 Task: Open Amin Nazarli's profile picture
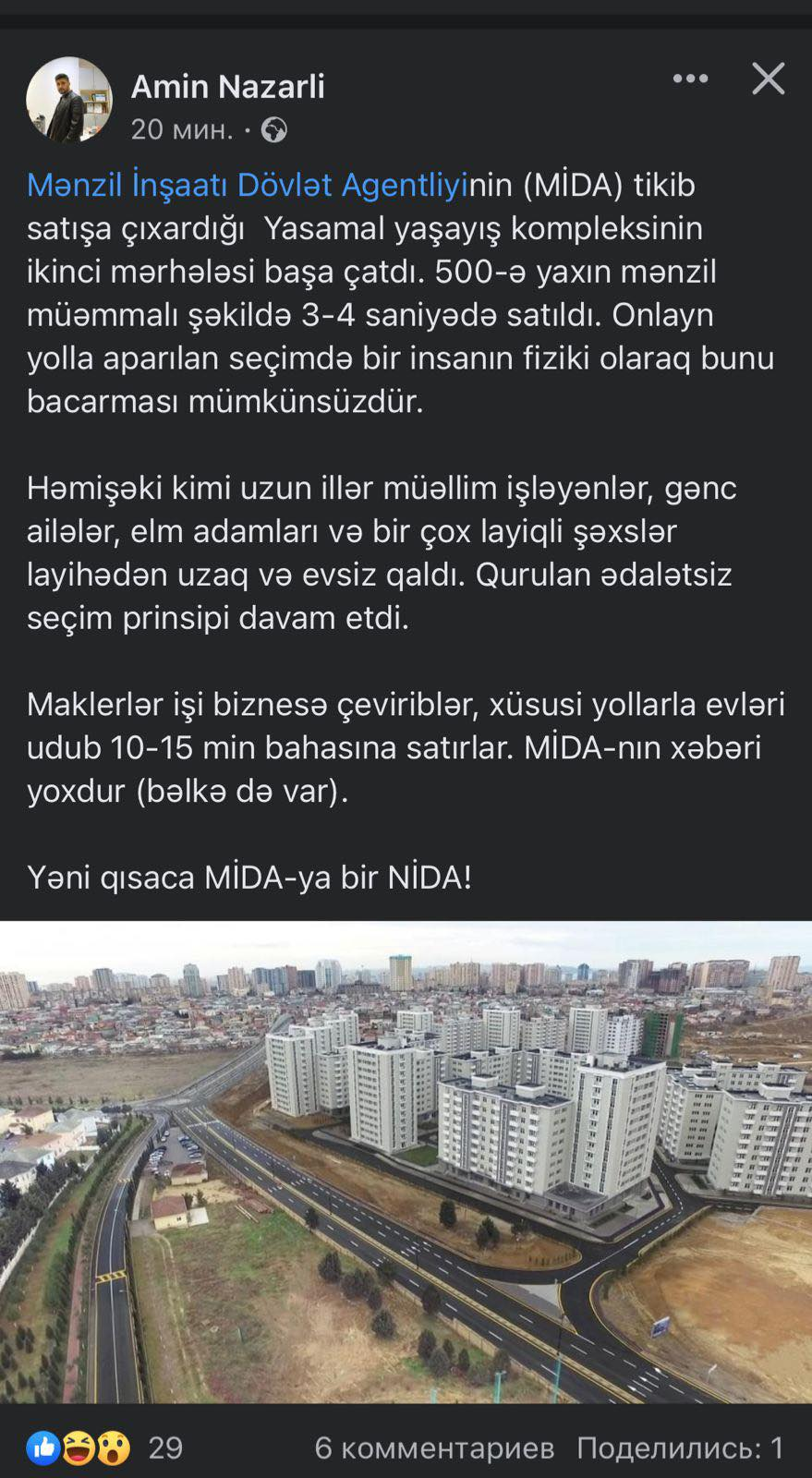69,101
